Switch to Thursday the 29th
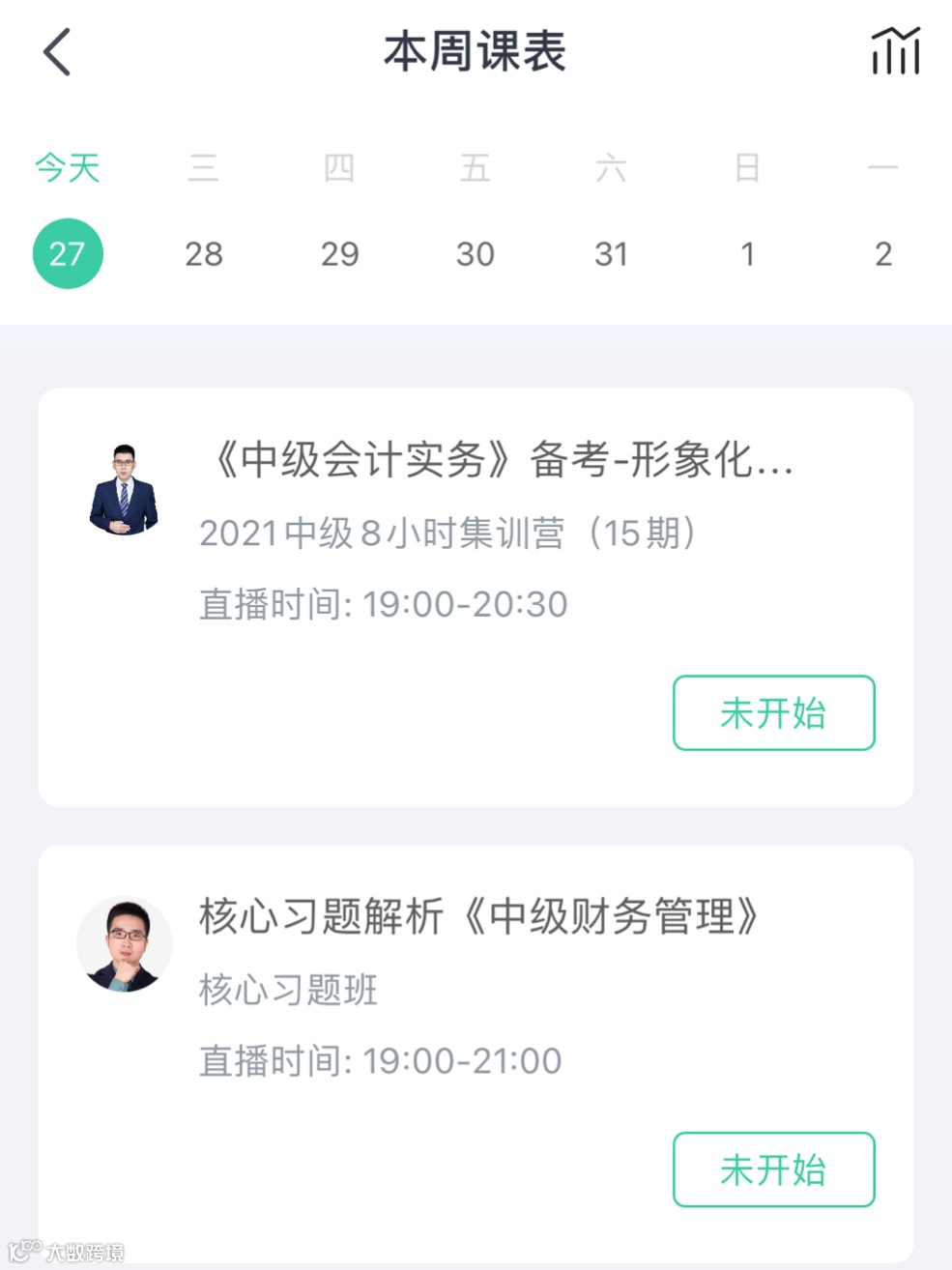Viewport: 952px width, 1270px height. tap(339, 253)
